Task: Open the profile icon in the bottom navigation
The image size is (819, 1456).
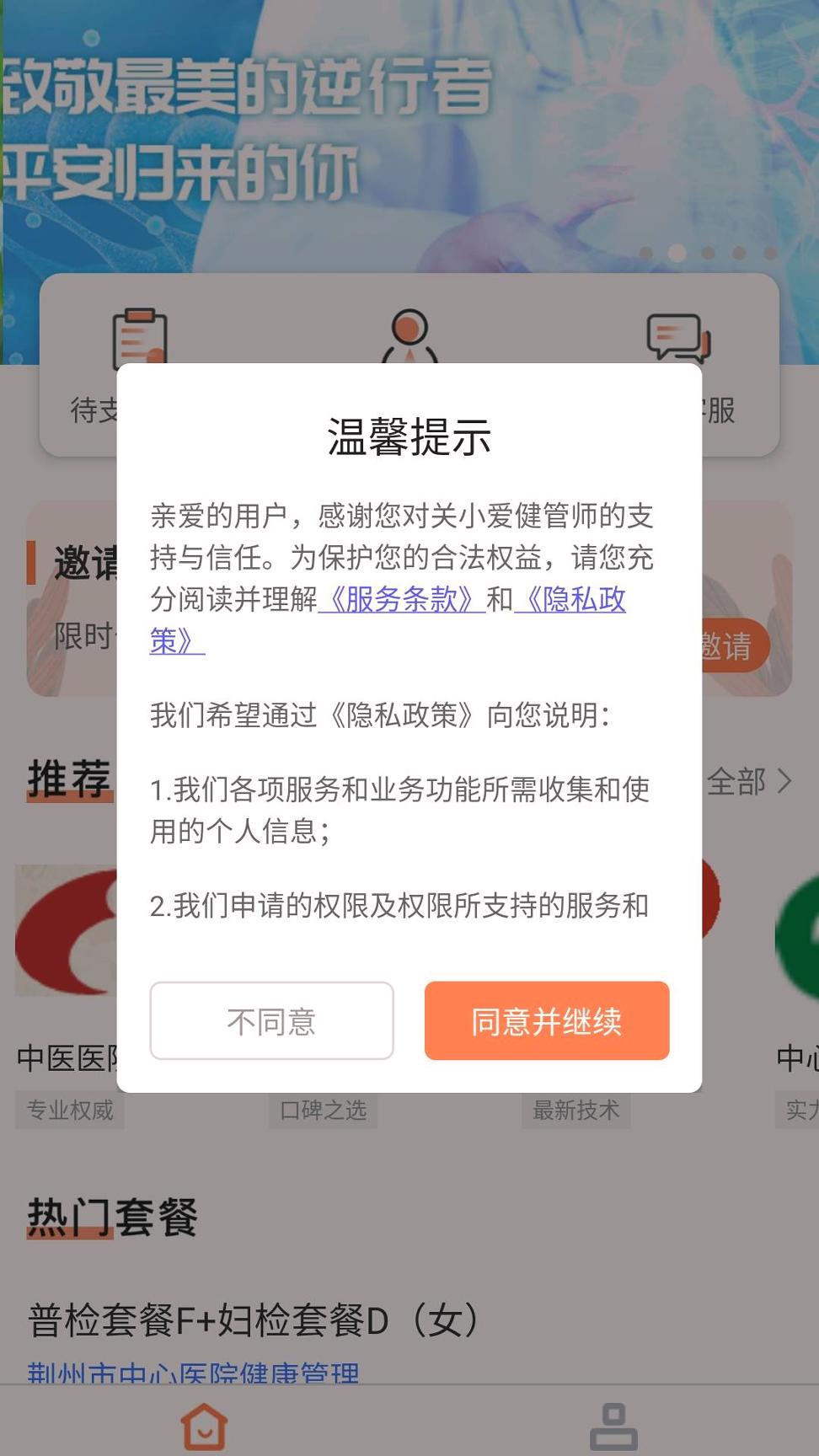Action: pyautogui.click(x=614, y=1424)
